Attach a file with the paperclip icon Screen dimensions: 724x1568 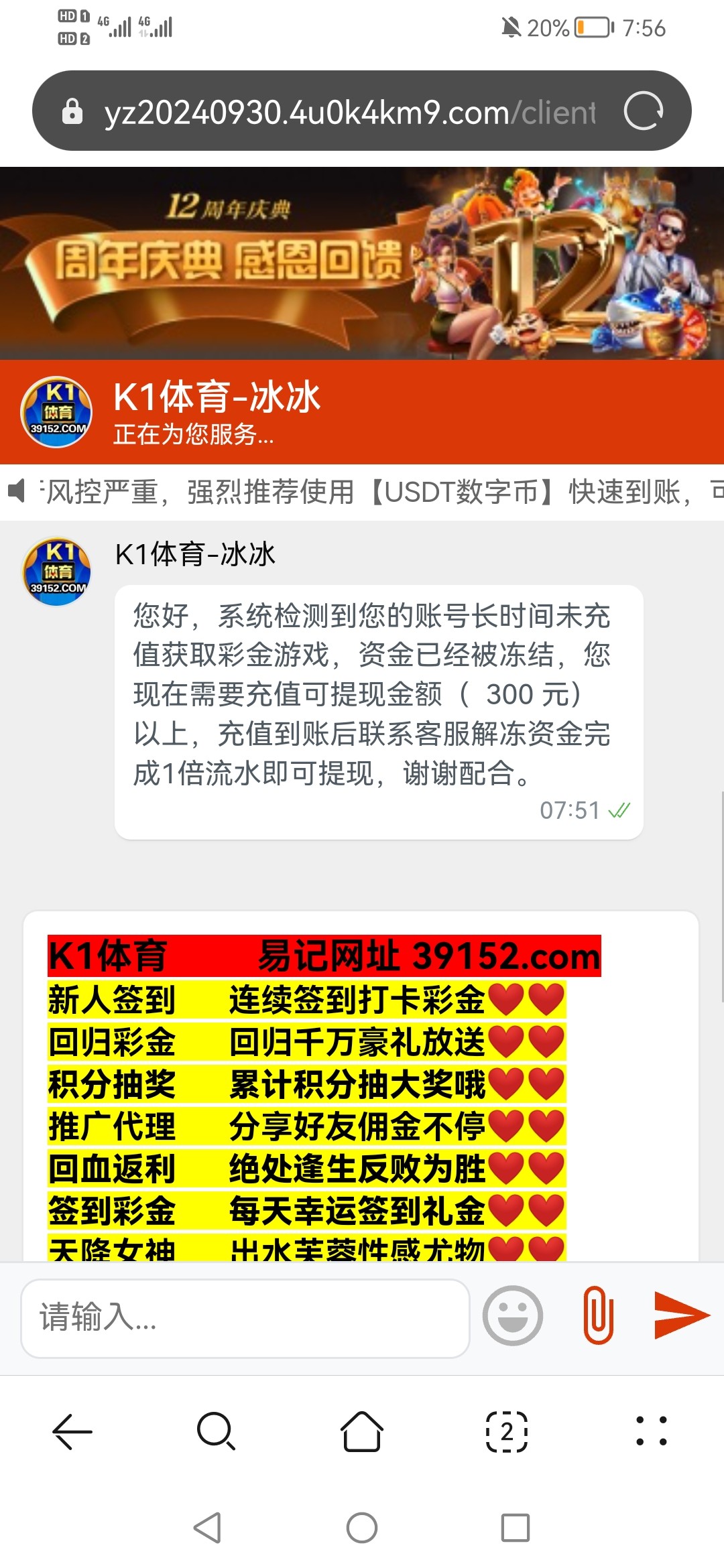pyautogui.click(x=598, y=1315)
